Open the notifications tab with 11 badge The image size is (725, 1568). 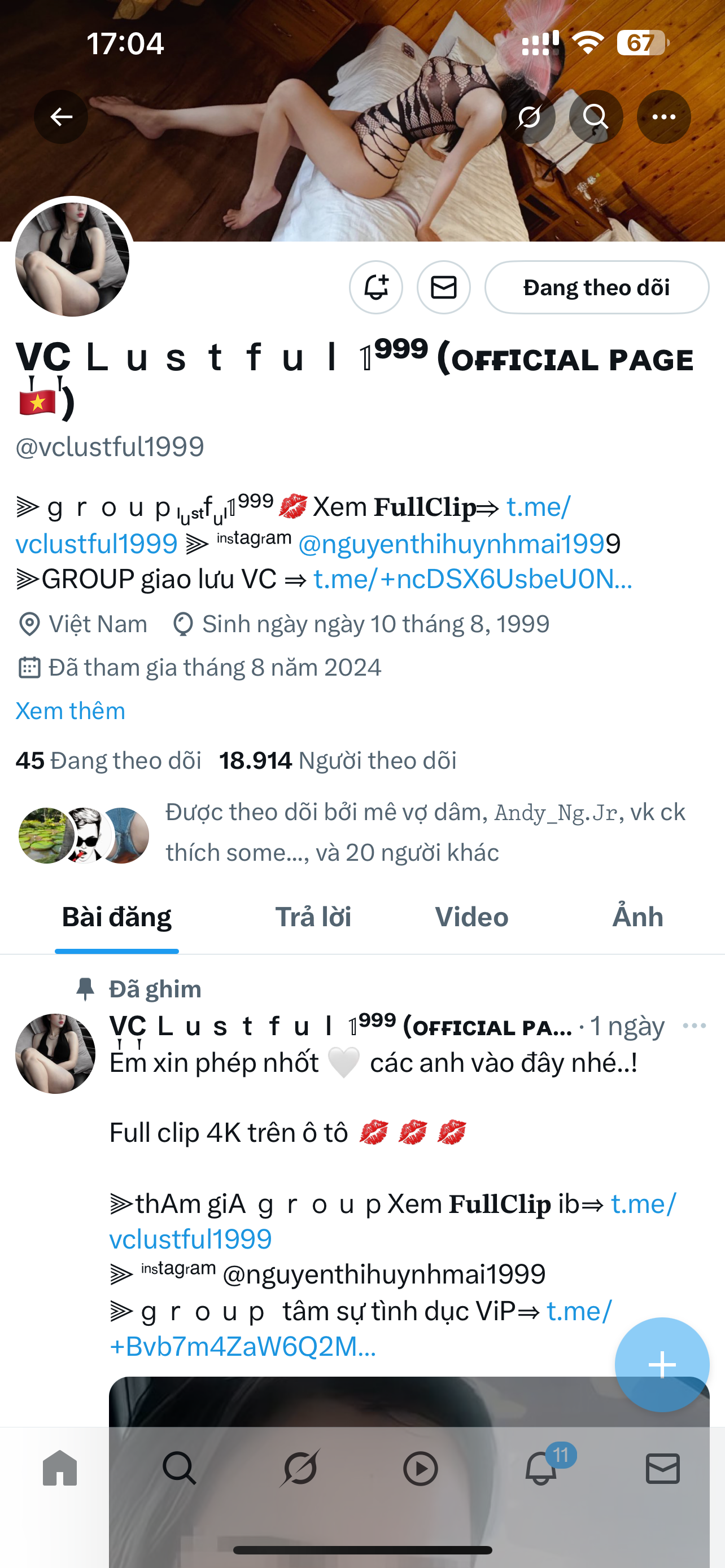point(540,1469)
